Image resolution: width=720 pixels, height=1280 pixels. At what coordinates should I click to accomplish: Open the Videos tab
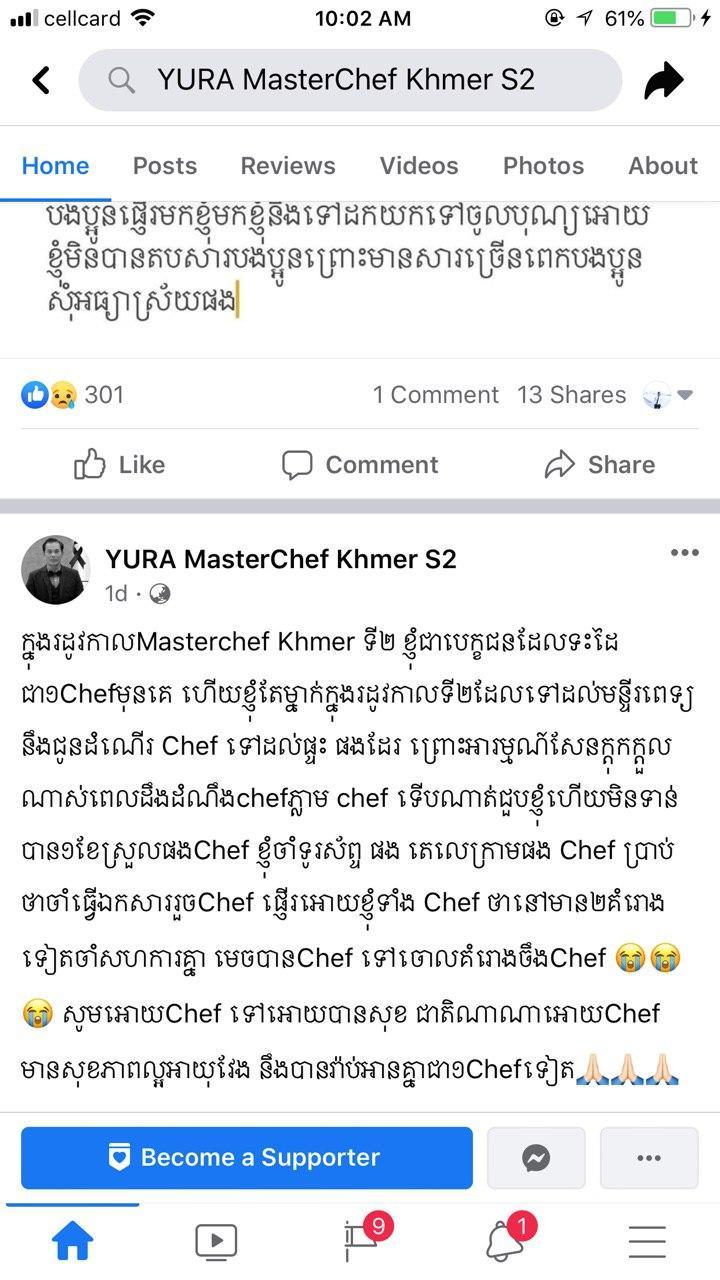pos(419,166)
